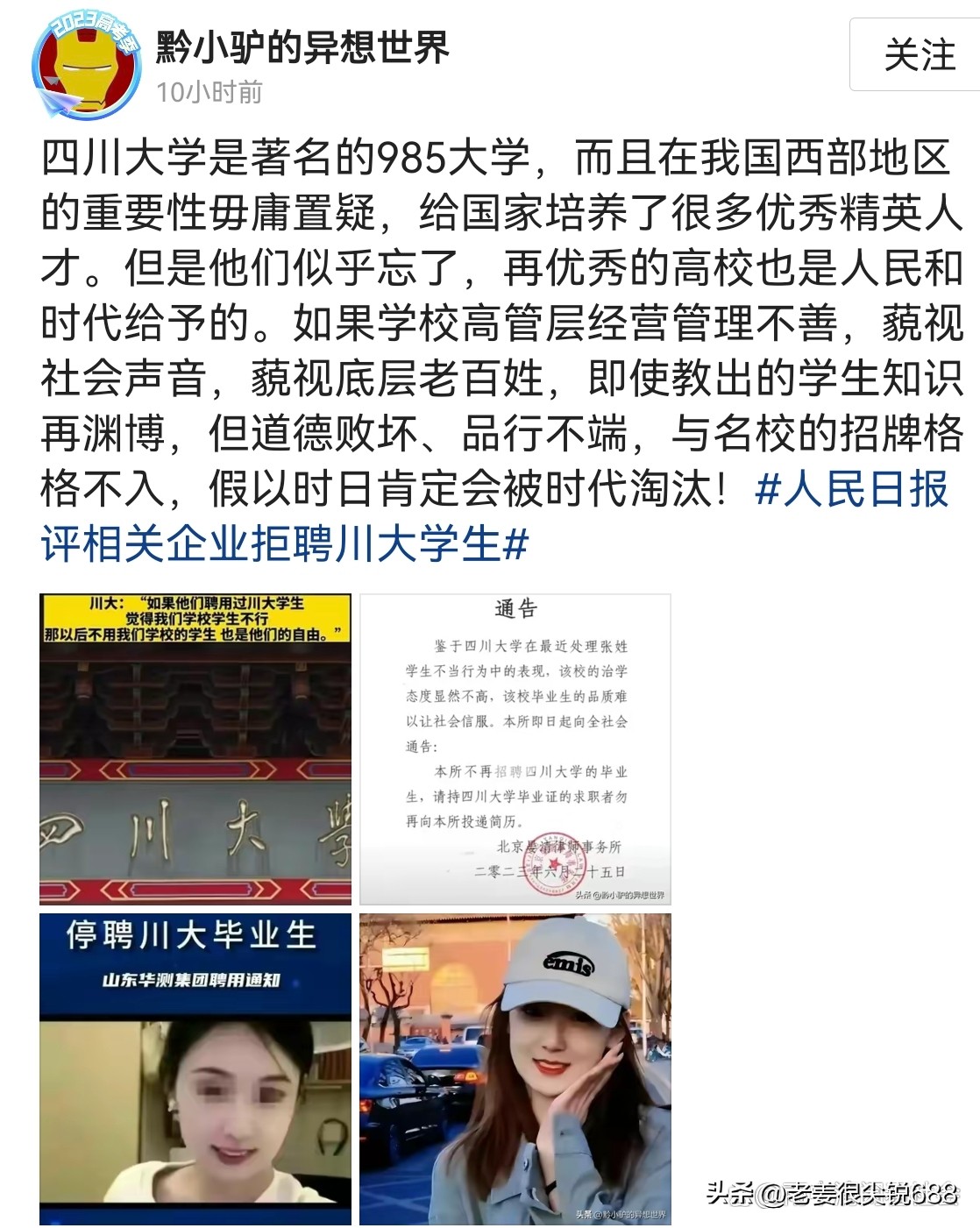View the photo of woman in cap
The height and width of the screenshot is (1228, 980).
coord(515,1068)
